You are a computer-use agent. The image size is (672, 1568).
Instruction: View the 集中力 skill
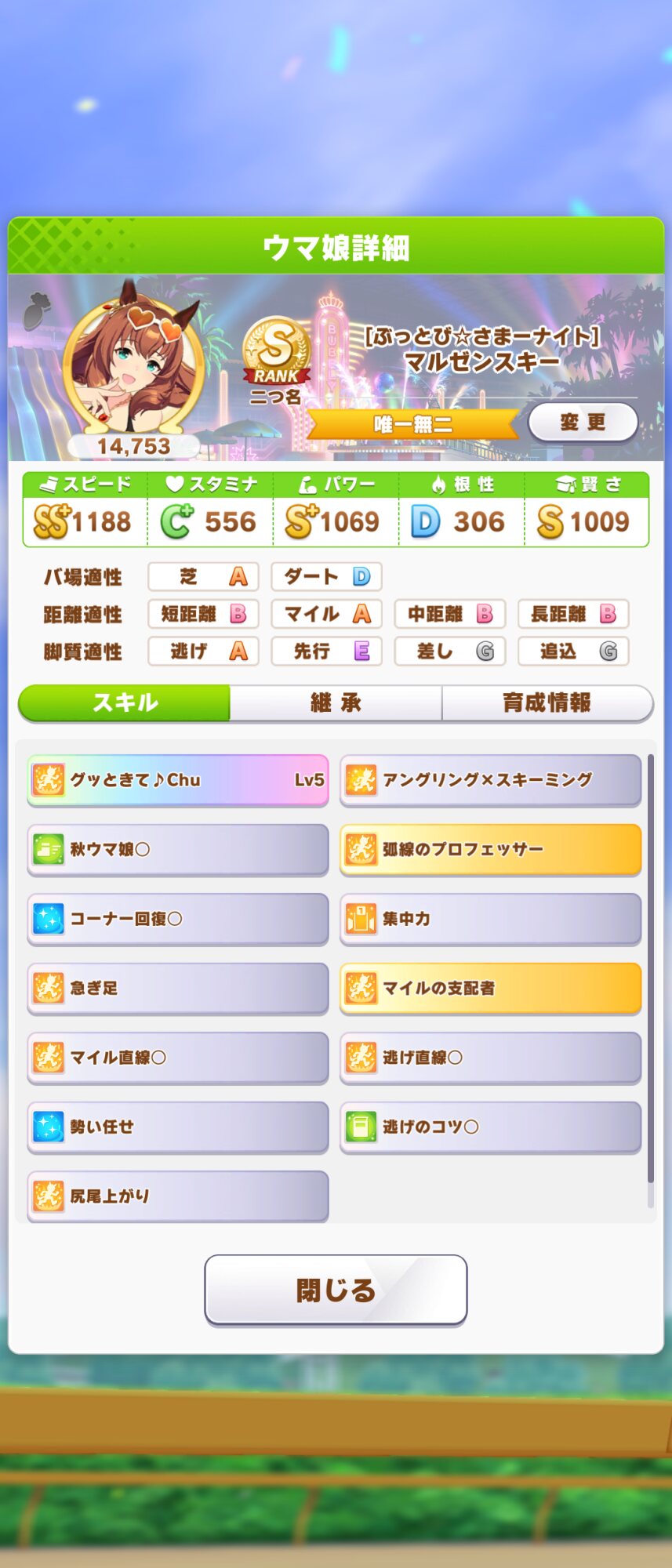(490, 919)
